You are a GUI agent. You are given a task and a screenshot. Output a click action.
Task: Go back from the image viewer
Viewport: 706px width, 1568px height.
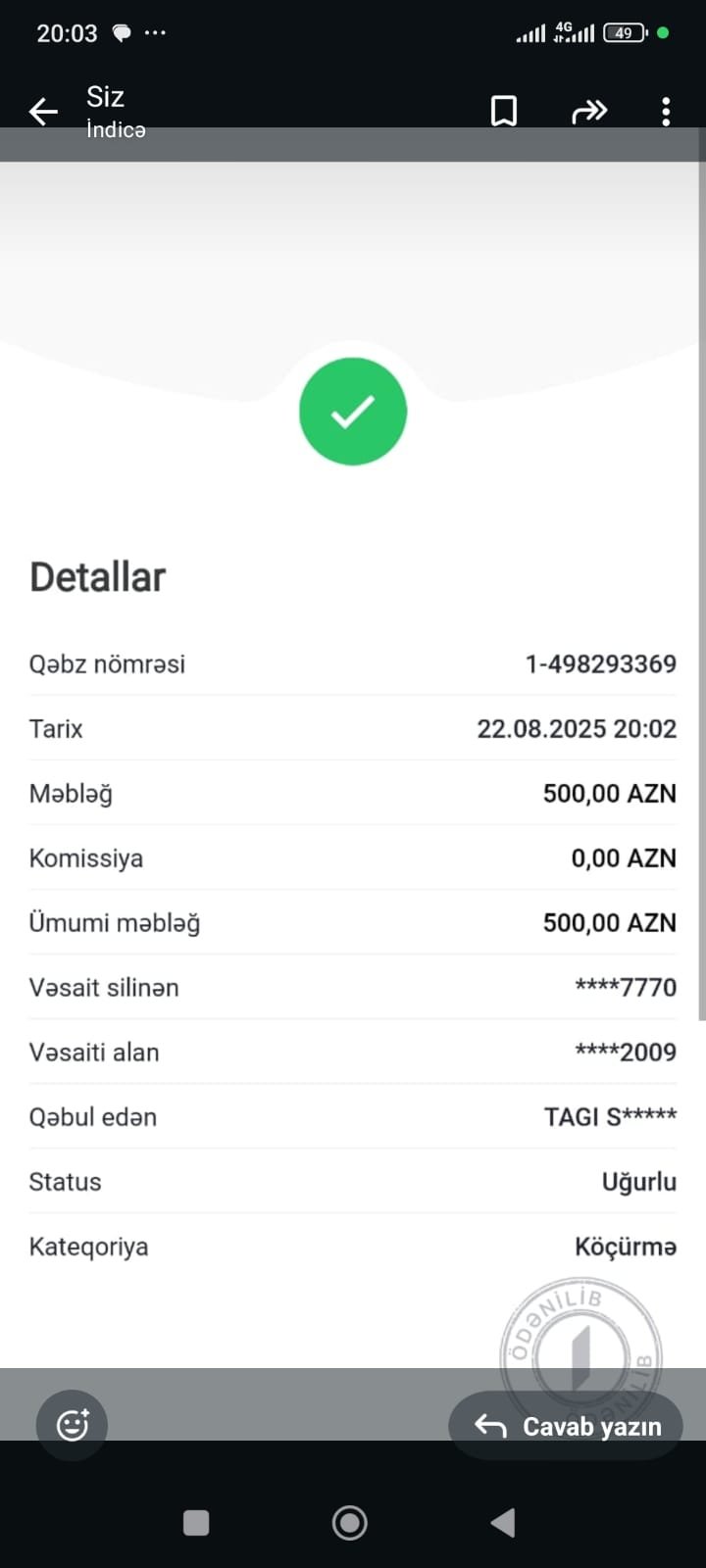(x=43, y=112)
